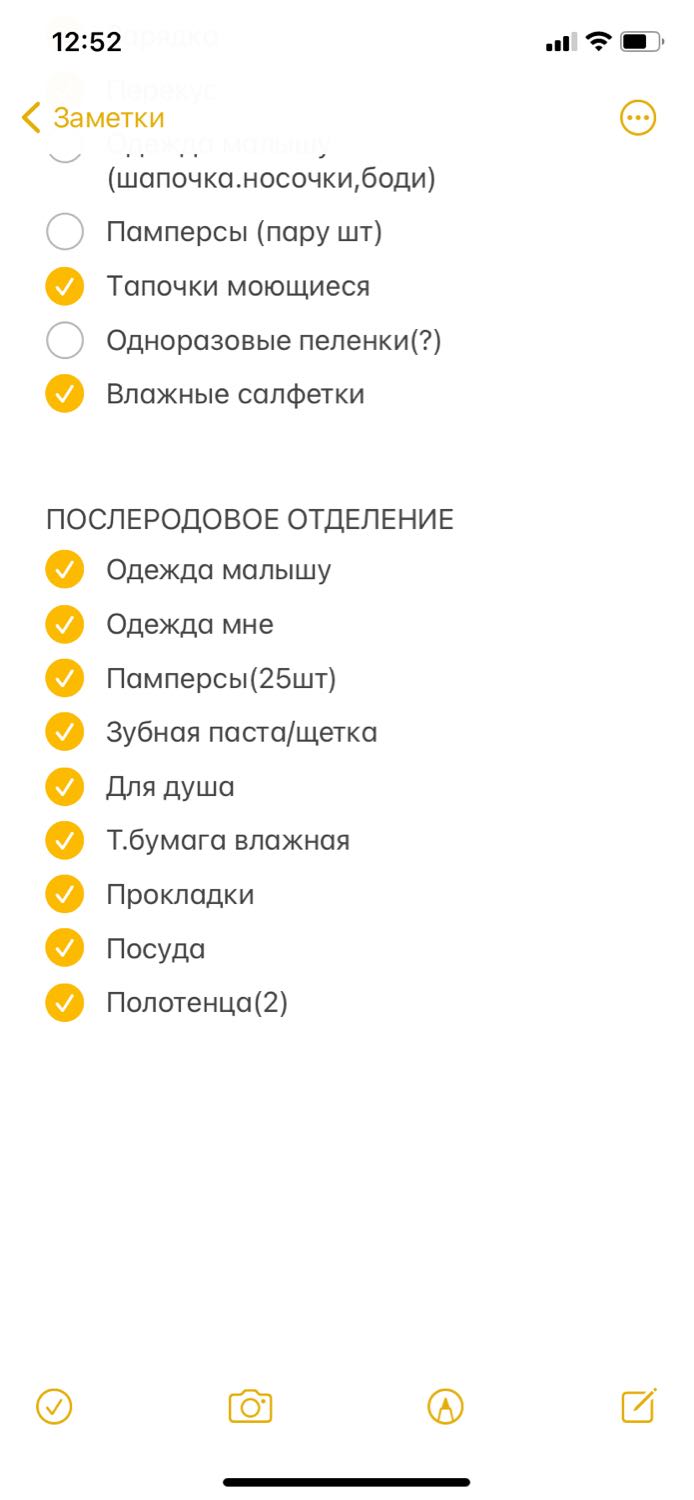The height and width of the screenshot is (1500, 694).
Task: Open the markup pen tool
Action: point(445,1407)
